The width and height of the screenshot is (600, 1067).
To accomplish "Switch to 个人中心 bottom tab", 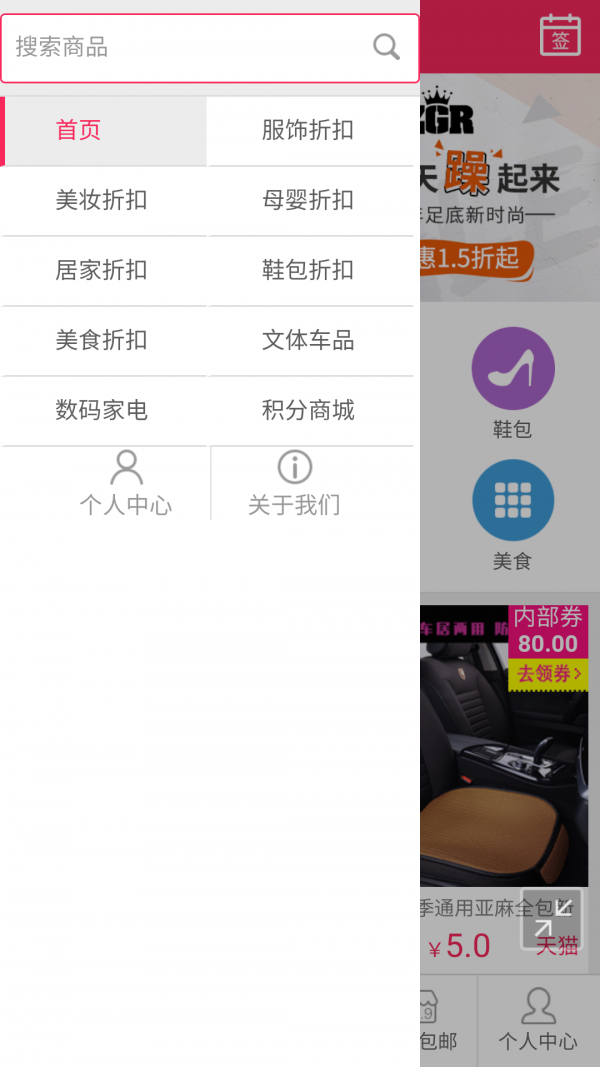I will pos(538,1020).
